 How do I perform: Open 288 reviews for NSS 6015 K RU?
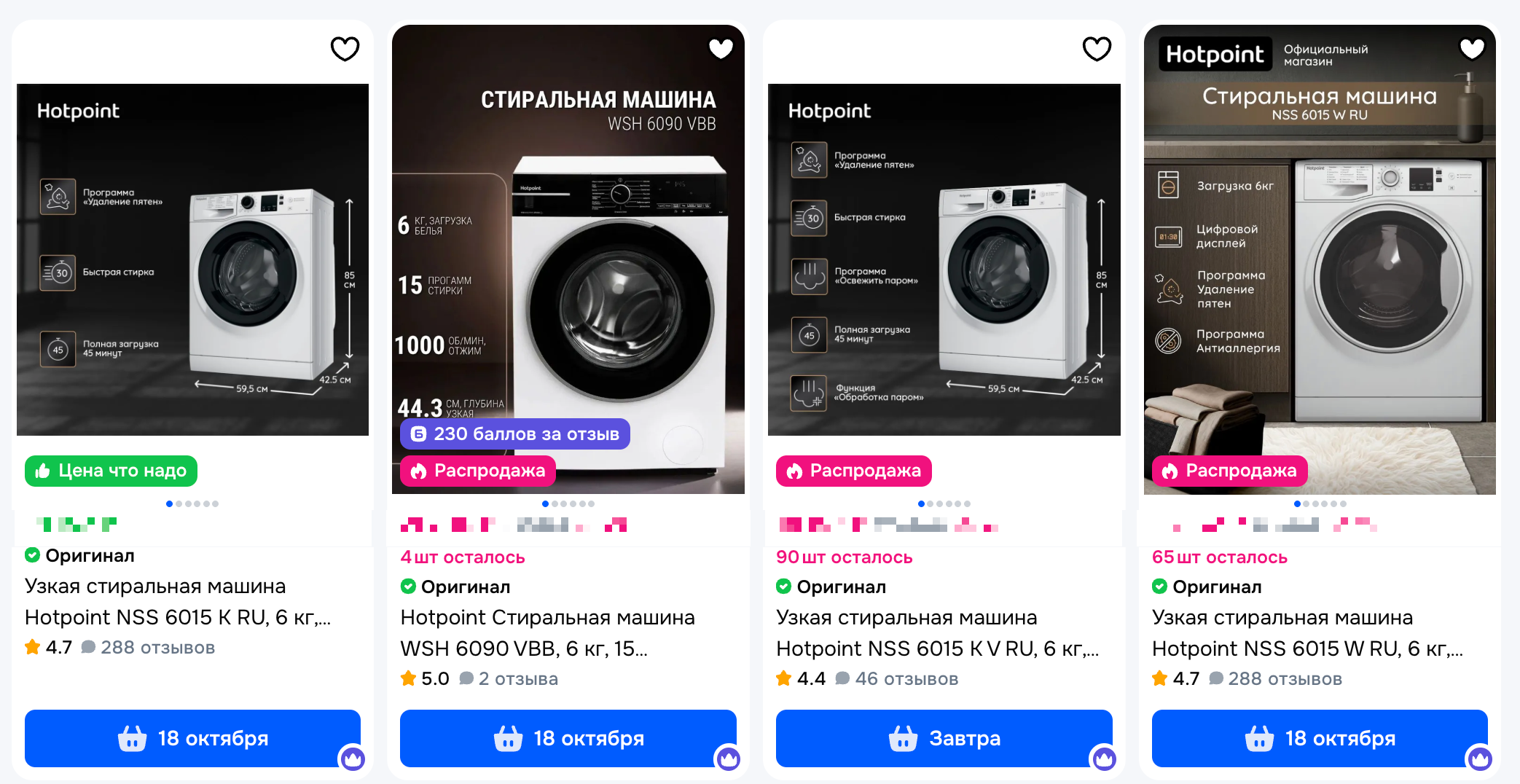[157, 648]
